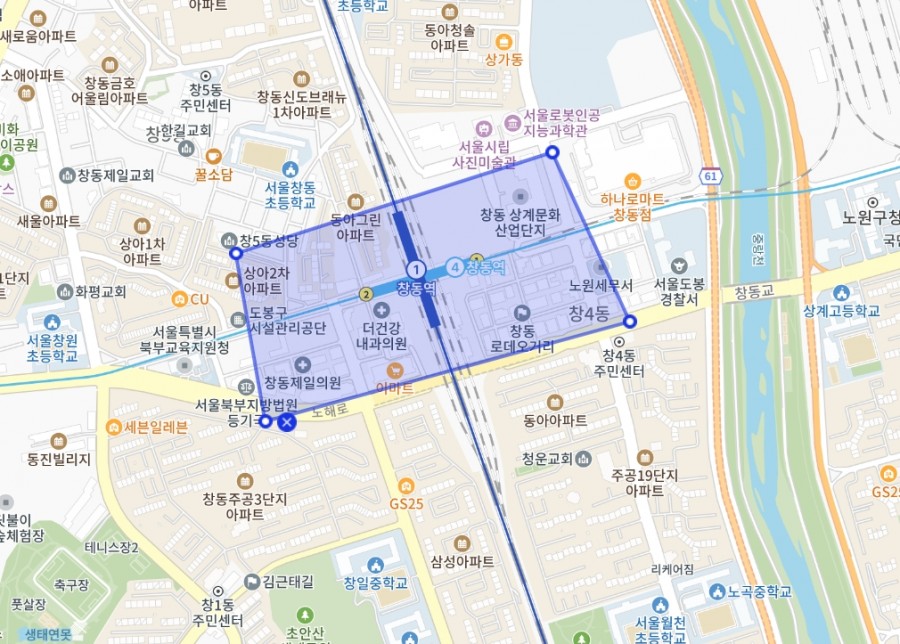900x644 pixels.
Task: Select the 노곡중학교 school marker
Action: (x=717, y=591)
